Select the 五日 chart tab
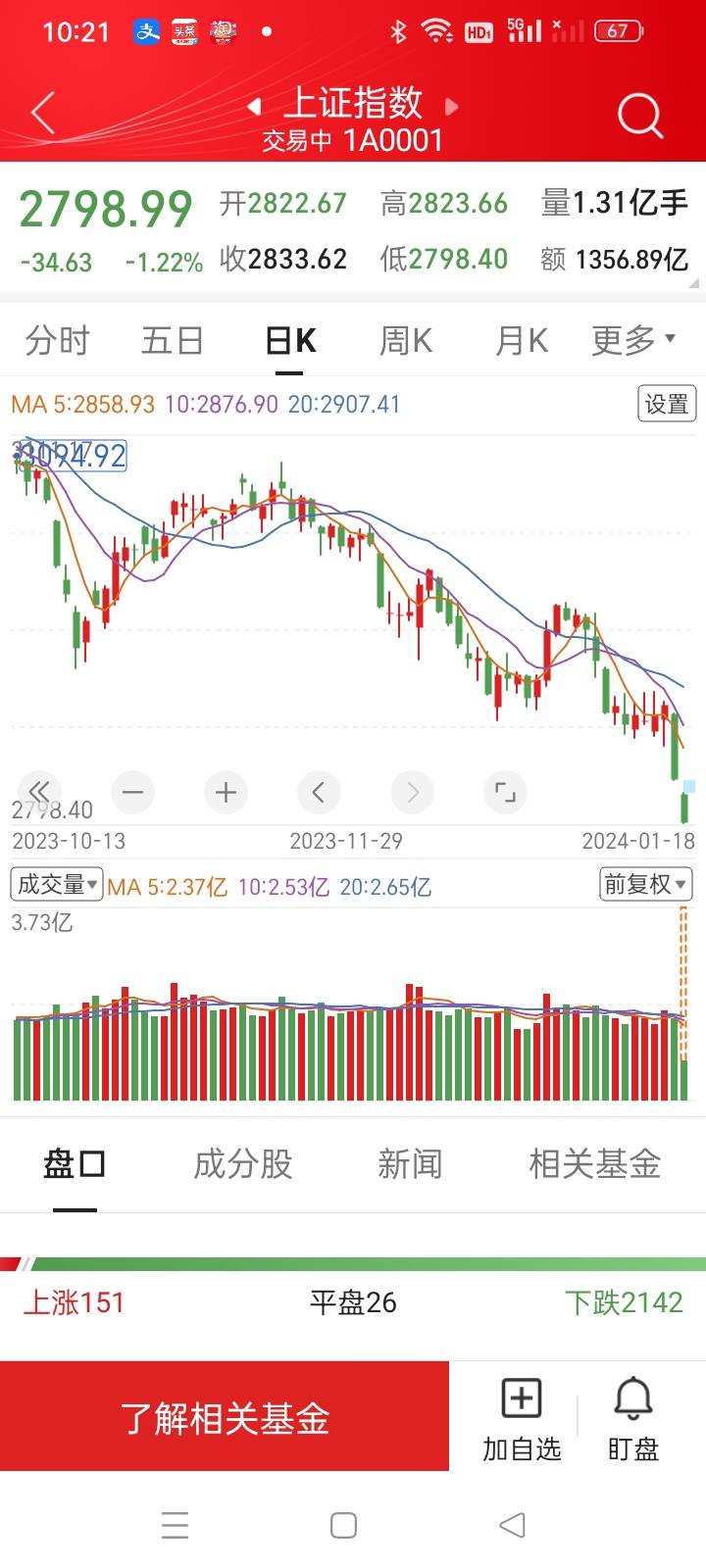This screenshot has height=1568, width=706. (x=173, y=340)
